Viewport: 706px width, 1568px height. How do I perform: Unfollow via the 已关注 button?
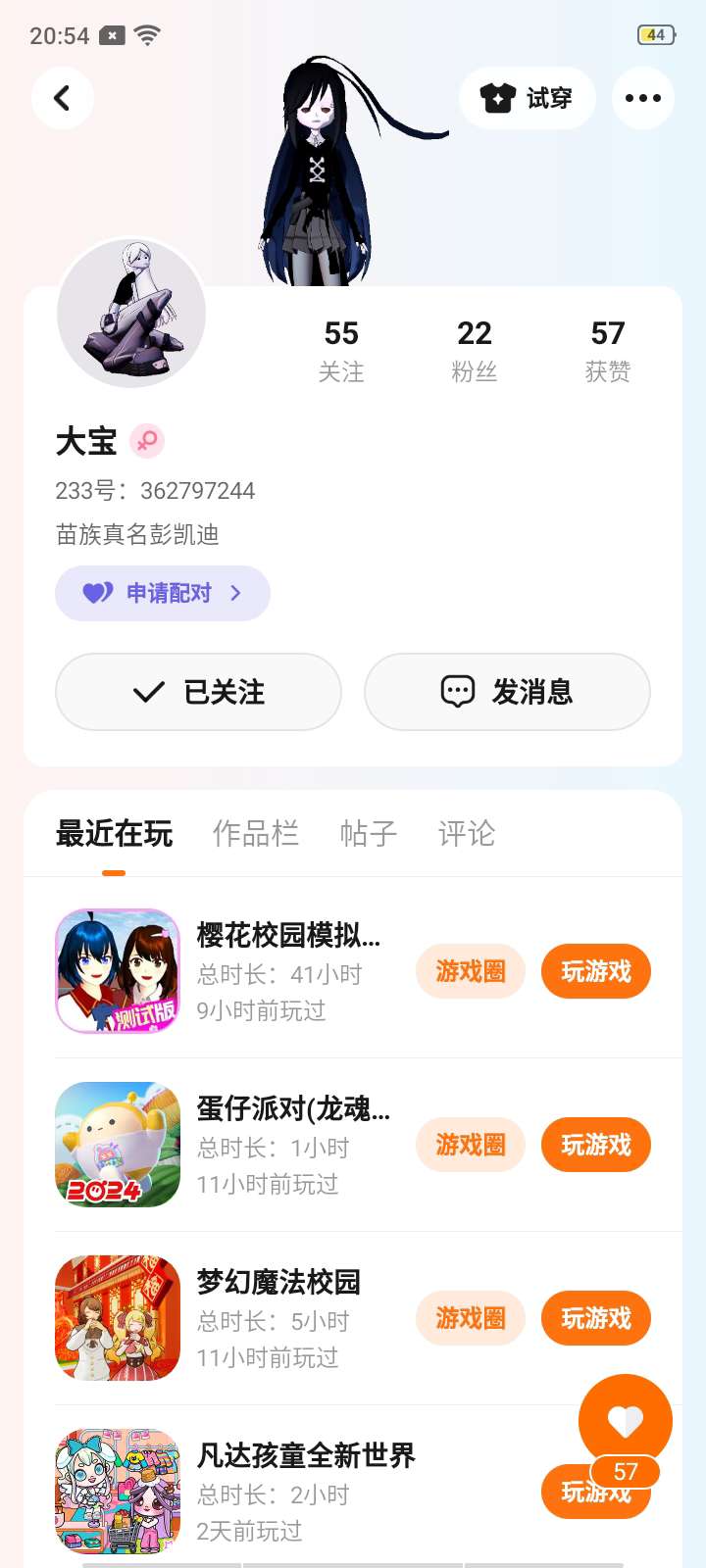coord(198,692)
